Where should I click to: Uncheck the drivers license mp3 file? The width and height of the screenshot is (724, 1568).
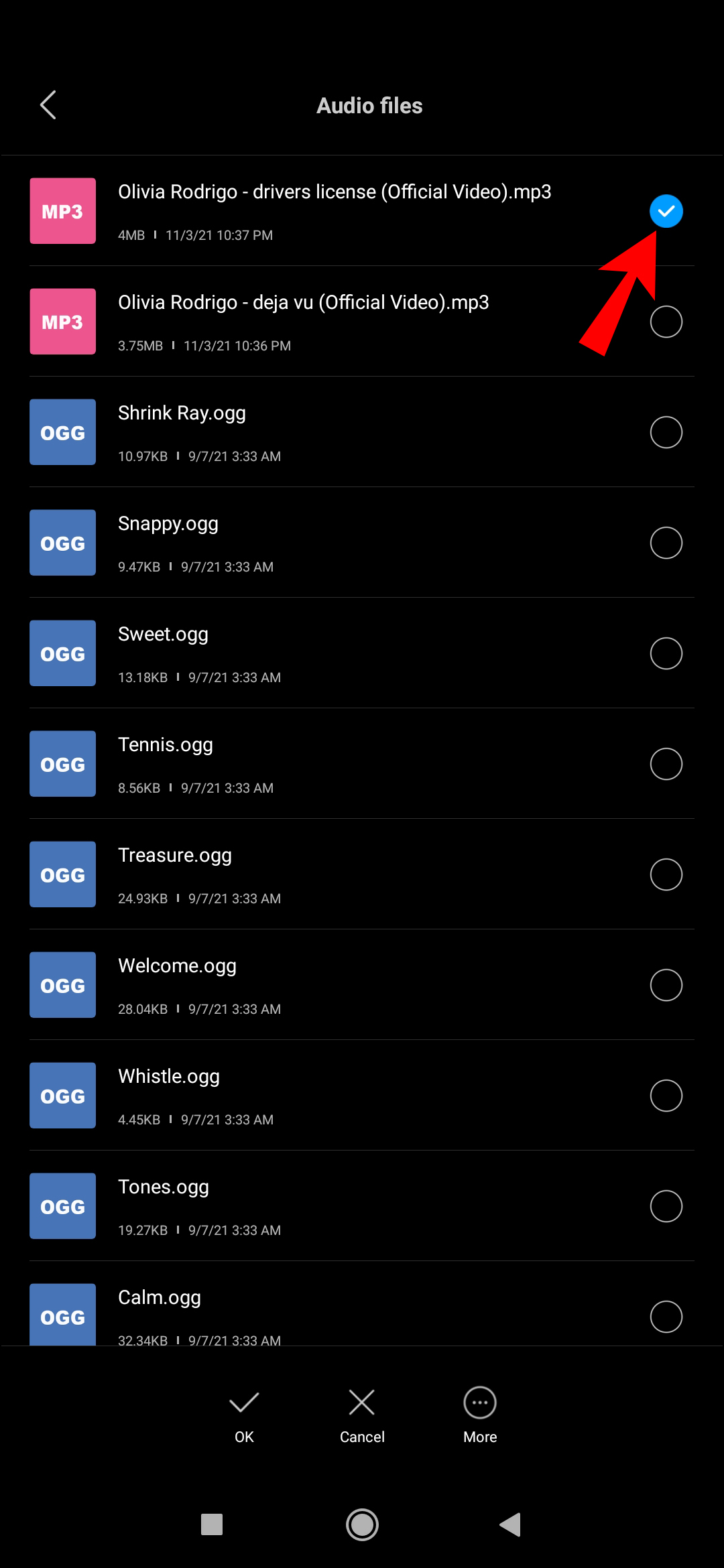click(x=666, y=211)
